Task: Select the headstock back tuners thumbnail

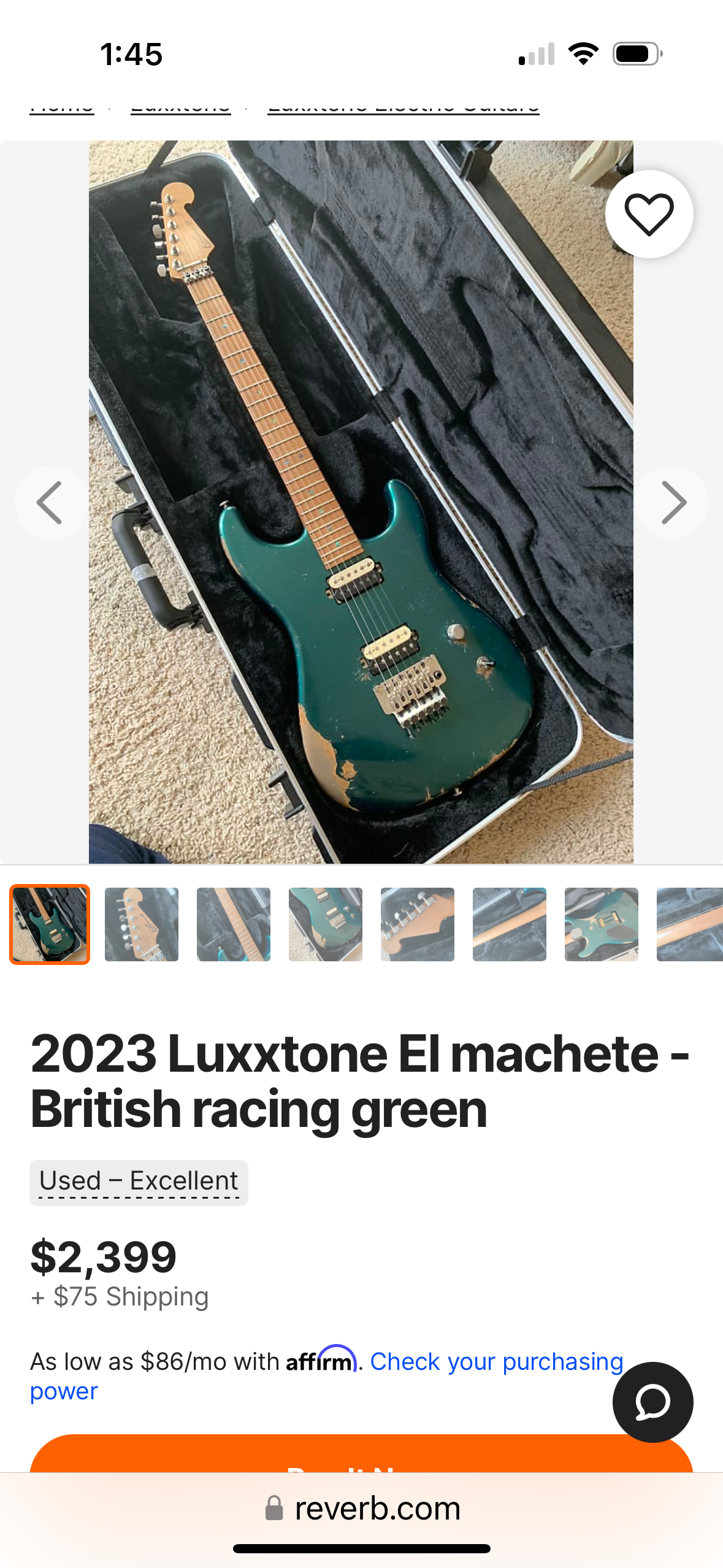Action: click(418, 924)
